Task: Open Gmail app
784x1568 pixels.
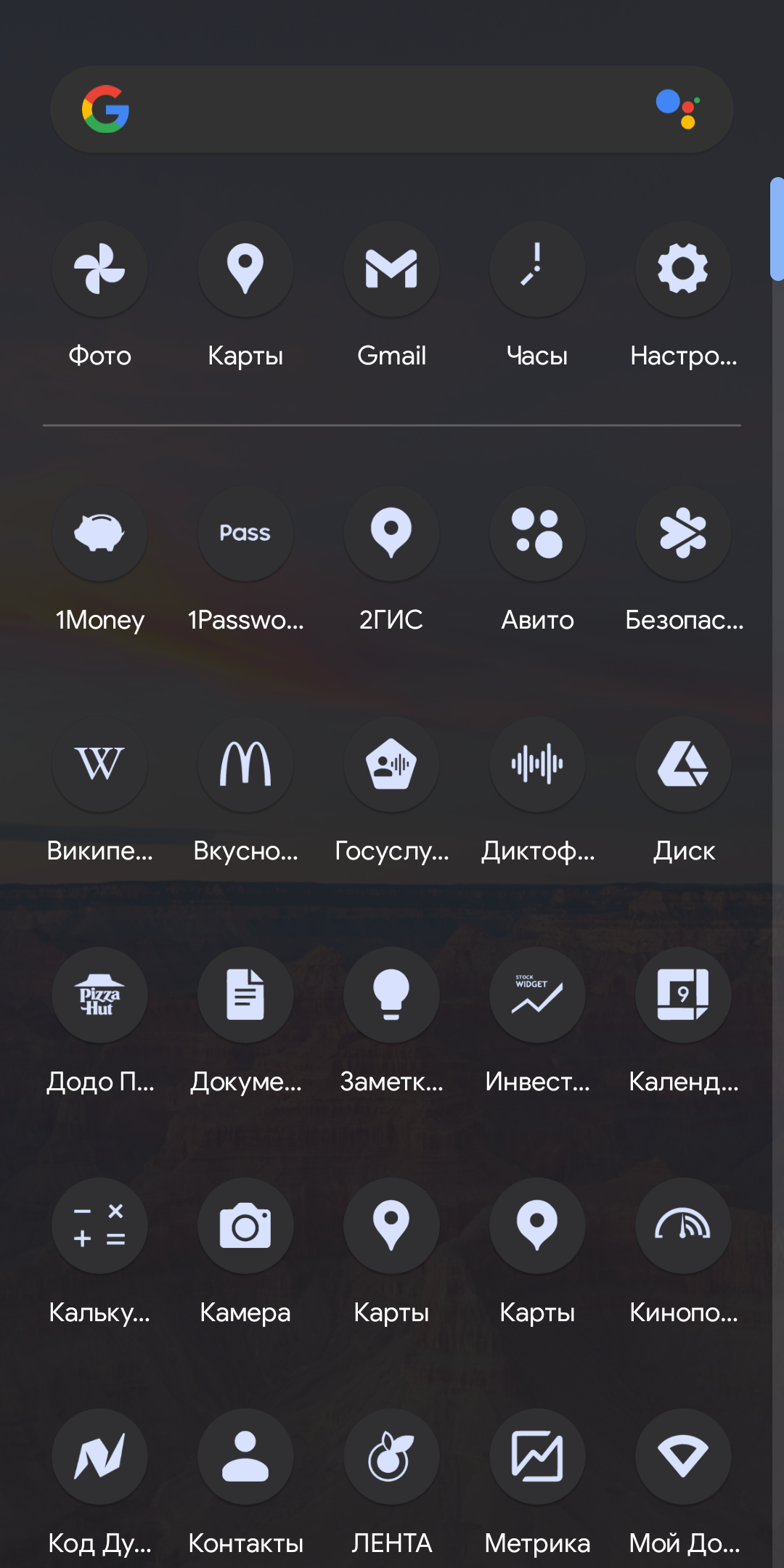Action: (x=391, y=269)
